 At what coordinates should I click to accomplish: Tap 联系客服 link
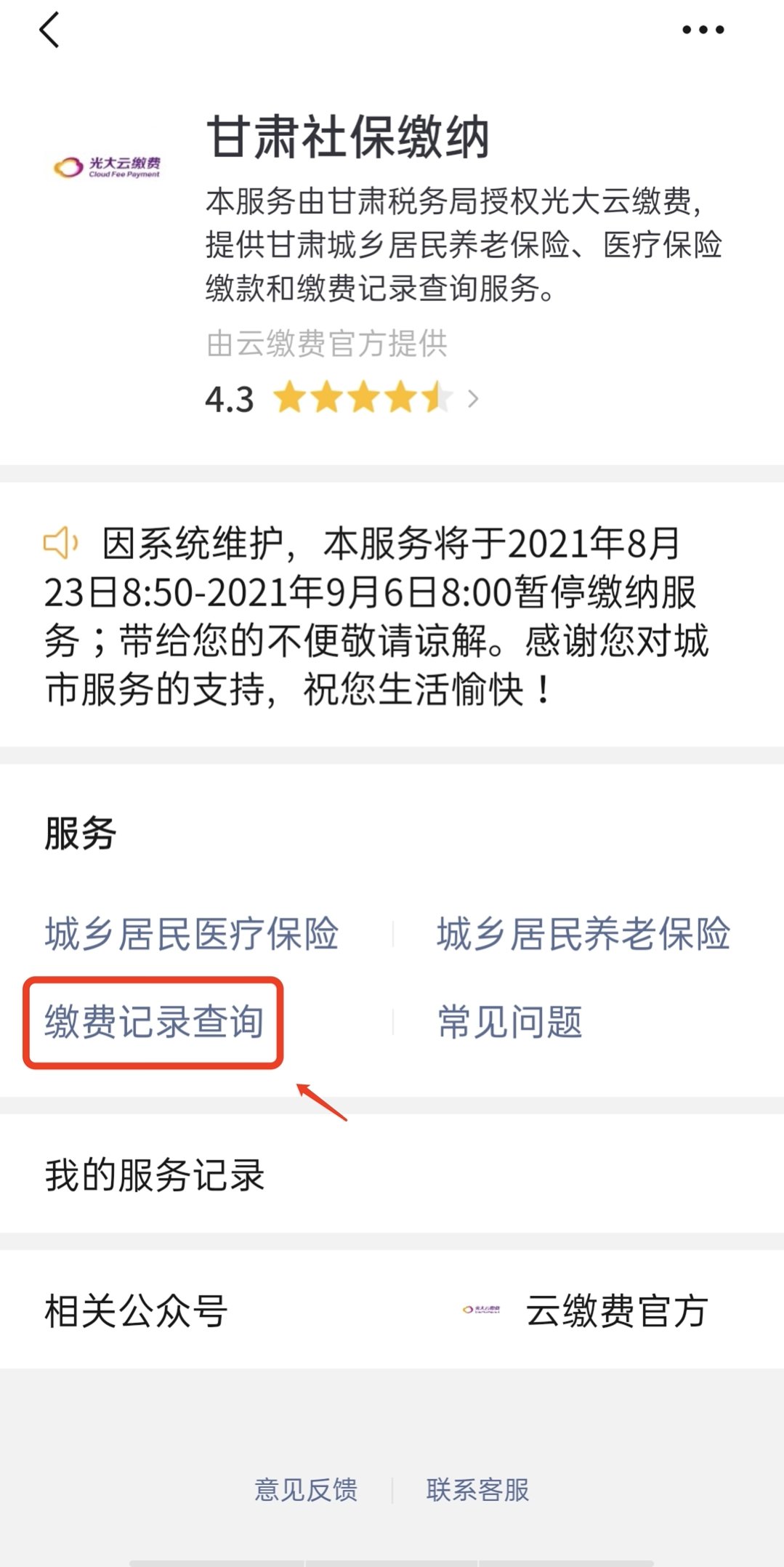click(477, 1490)
